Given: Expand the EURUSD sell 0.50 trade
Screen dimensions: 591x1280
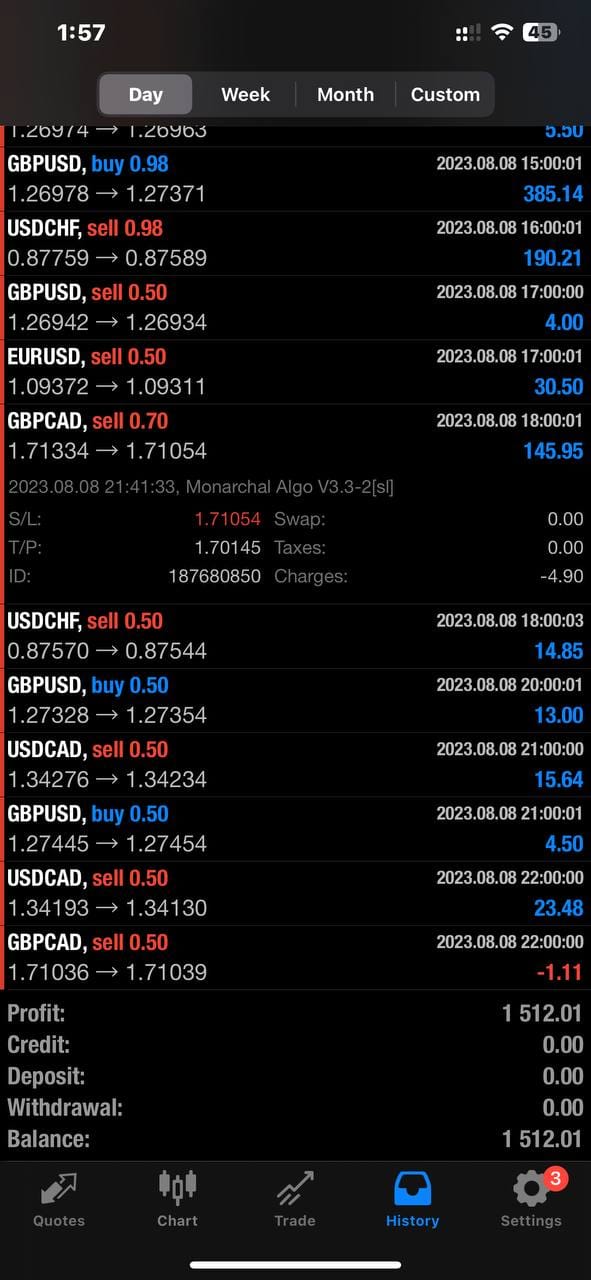Looking at the screenshot, I should click(295, 372).
